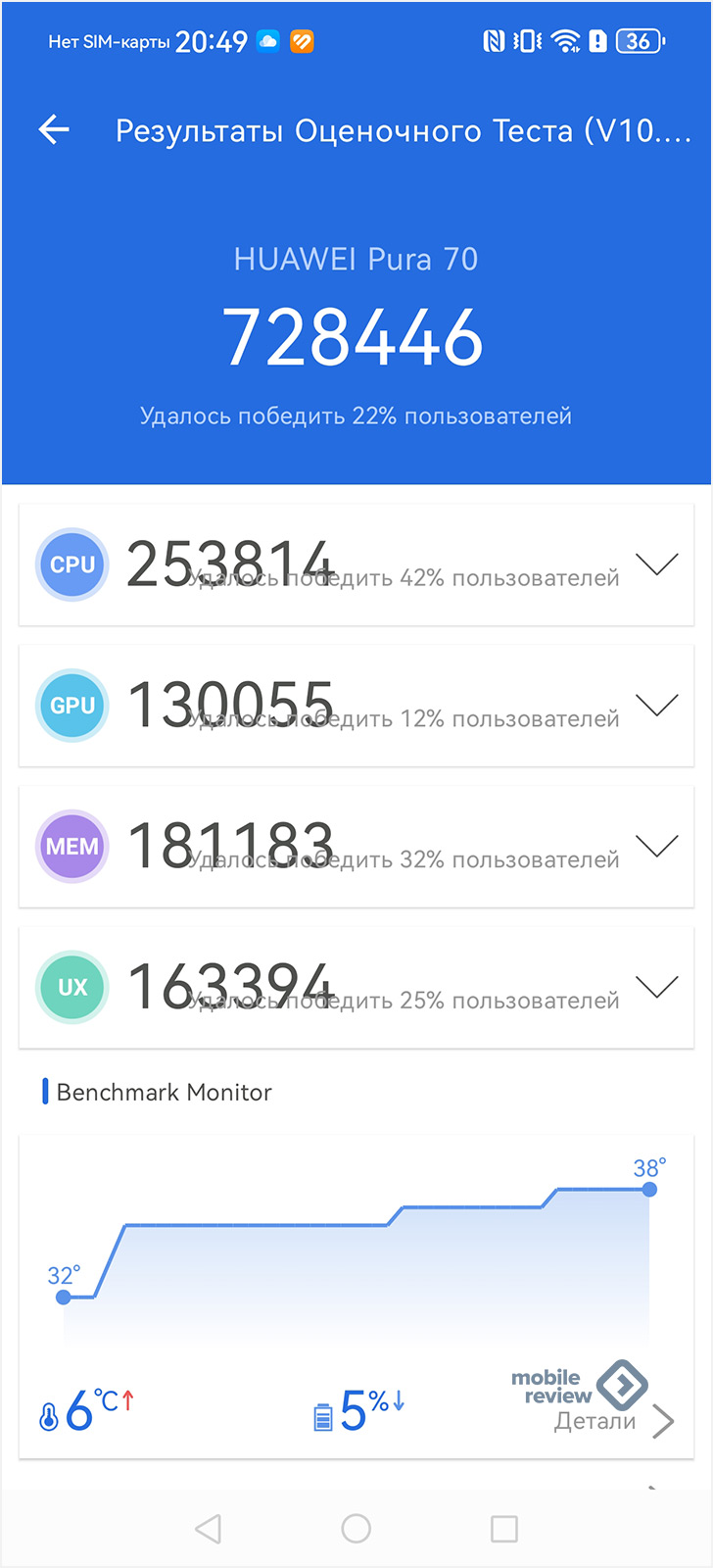Expand the GPU score breakdown

656,705
